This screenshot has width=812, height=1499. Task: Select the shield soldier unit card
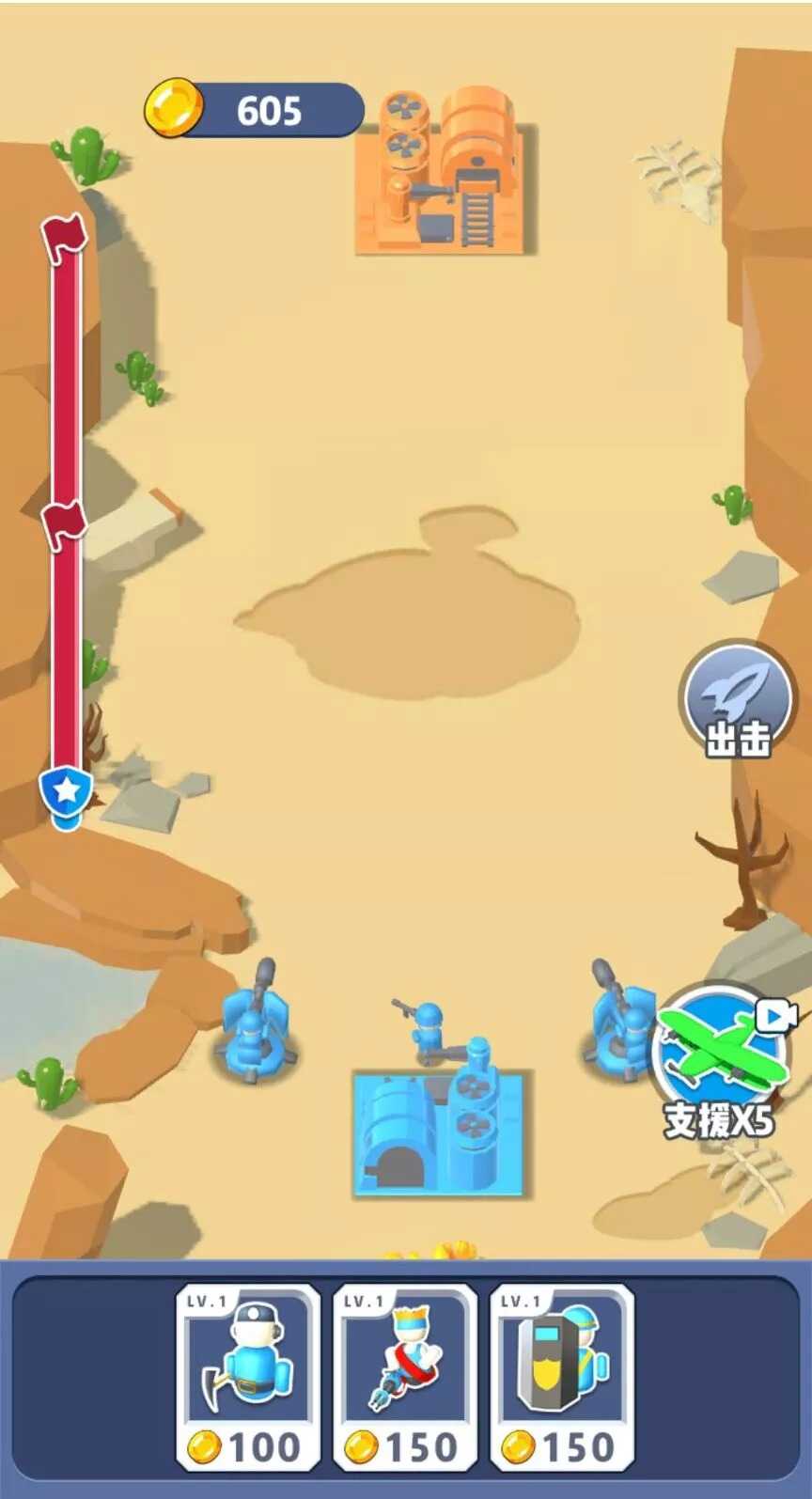click(562, 1377)
